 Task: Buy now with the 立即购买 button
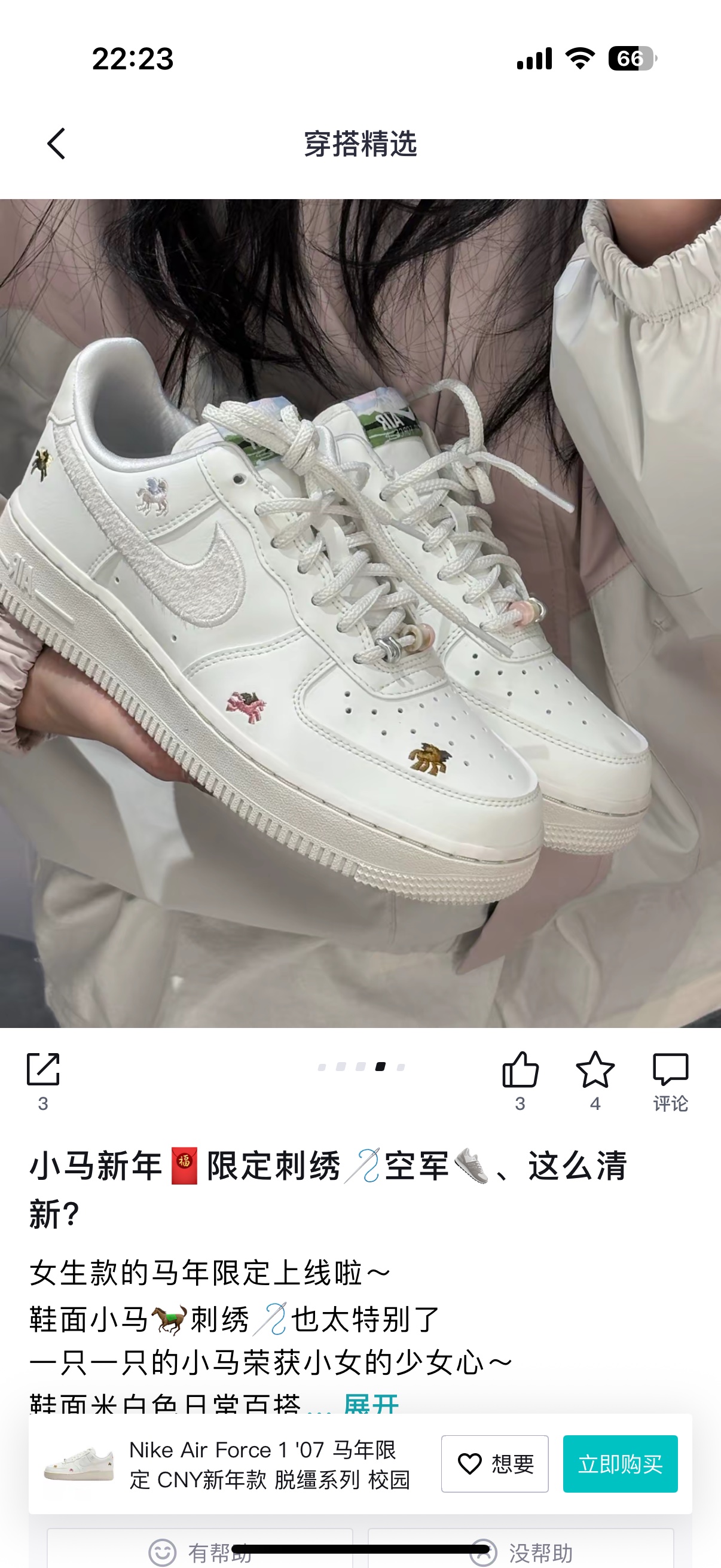(620, 1464)
